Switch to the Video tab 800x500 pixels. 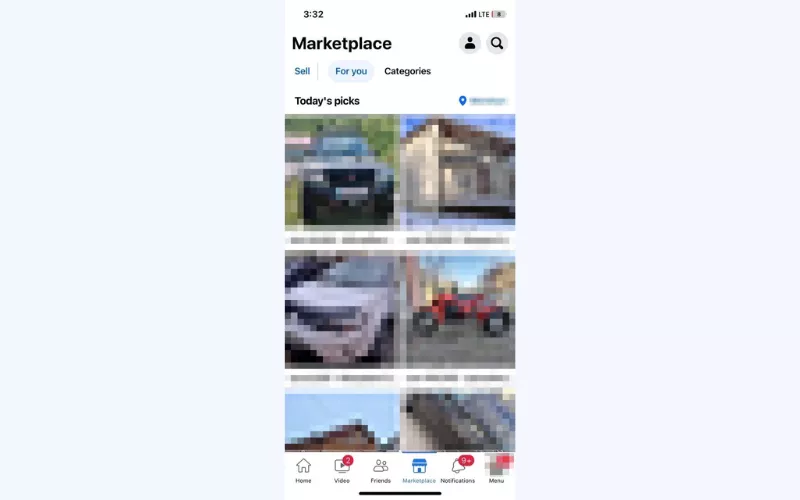pyautogui.click(x=342, y=469)
